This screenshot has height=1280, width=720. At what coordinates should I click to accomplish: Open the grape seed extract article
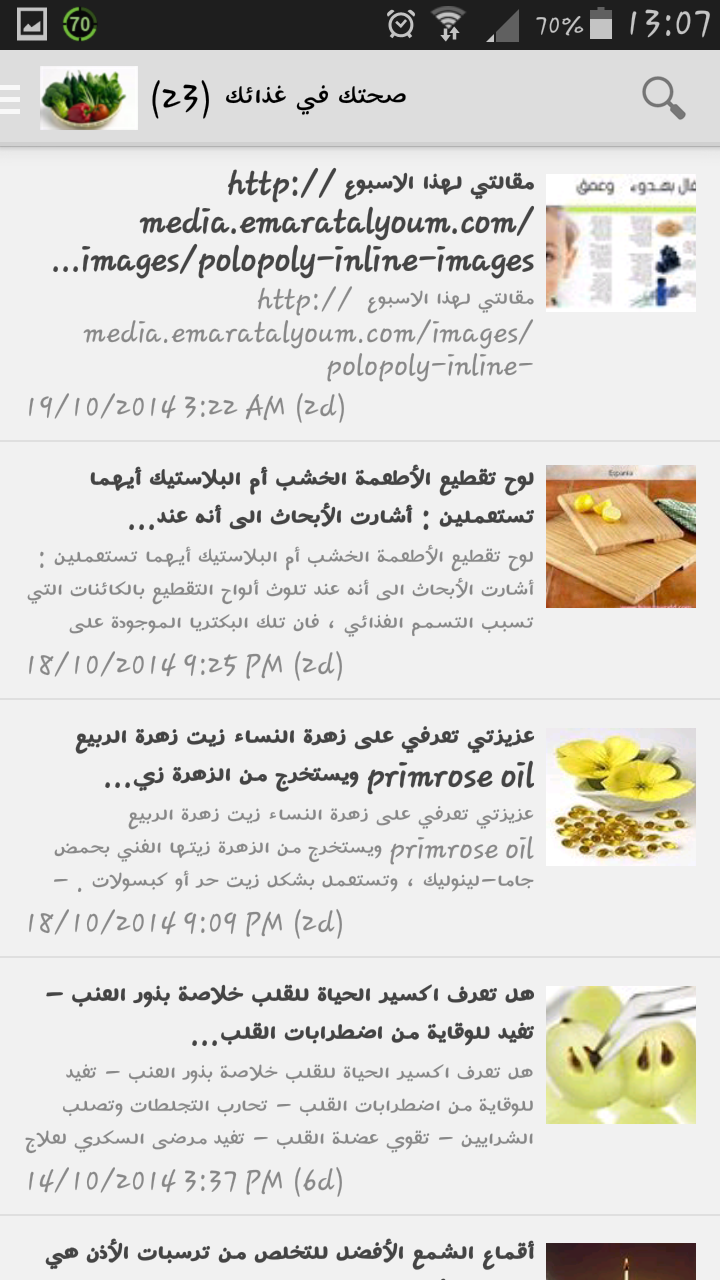point(360,1086)
